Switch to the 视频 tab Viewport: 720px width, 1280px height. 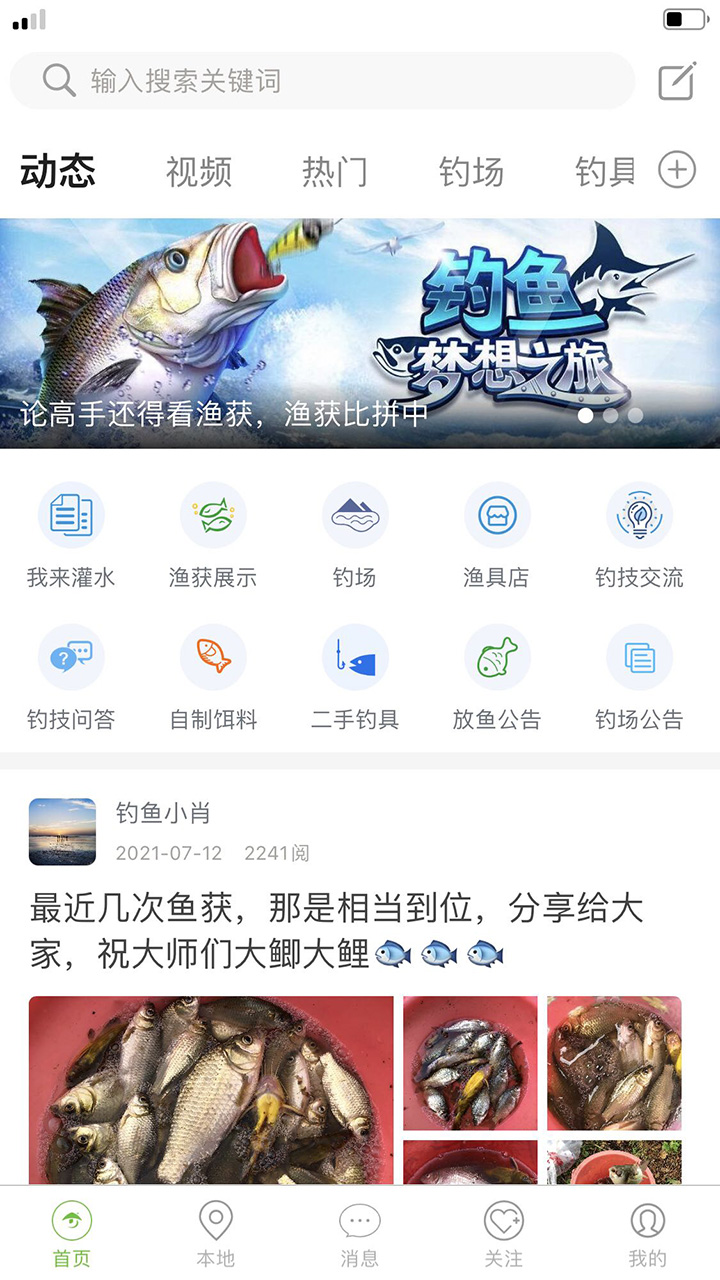(x=199, y=172)
